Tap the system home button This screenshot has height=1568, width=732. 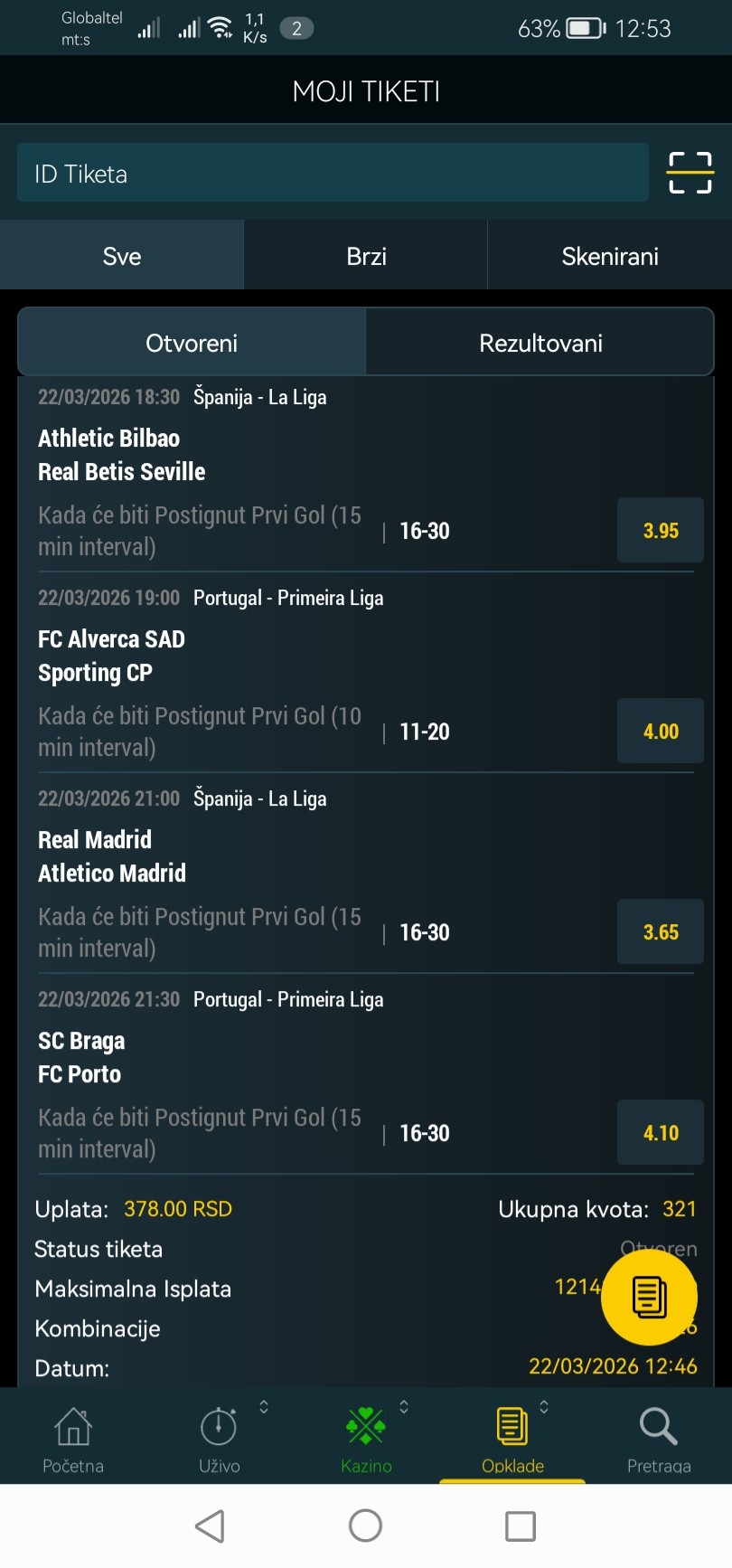tap(365, 1526)
